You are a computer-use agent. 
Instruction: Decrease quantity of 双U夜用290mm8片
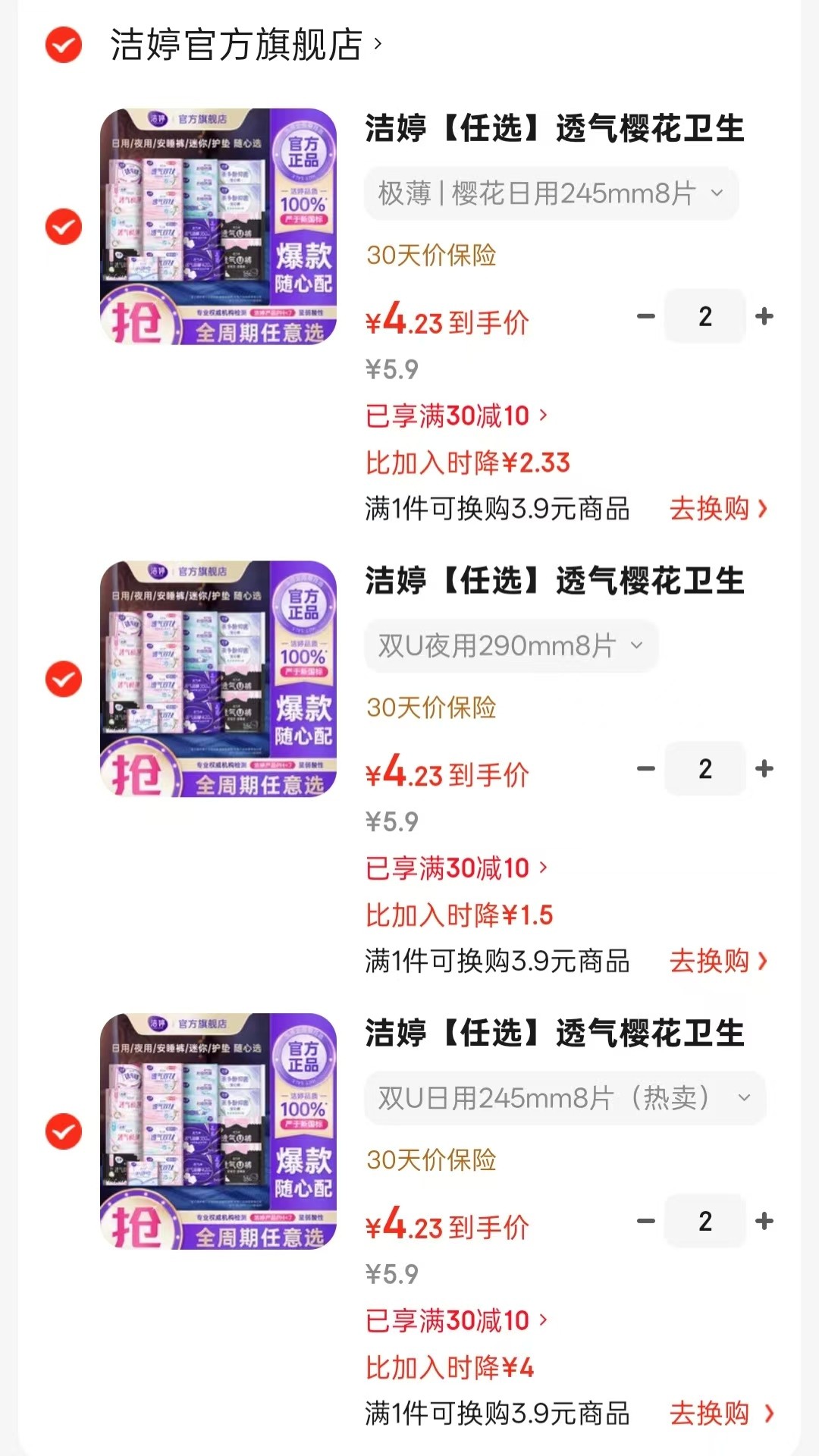click(646, 768)
